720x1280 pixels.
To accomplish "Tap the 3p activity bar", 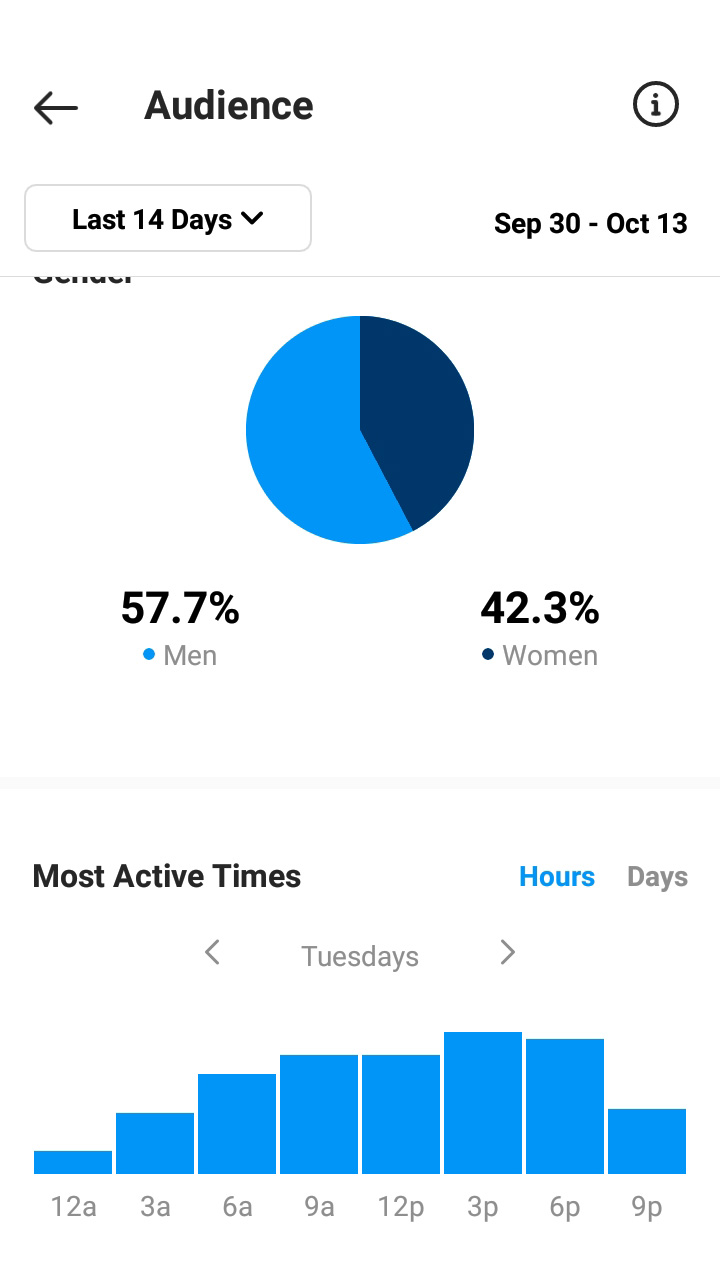I will click(x=483, y=1103).
